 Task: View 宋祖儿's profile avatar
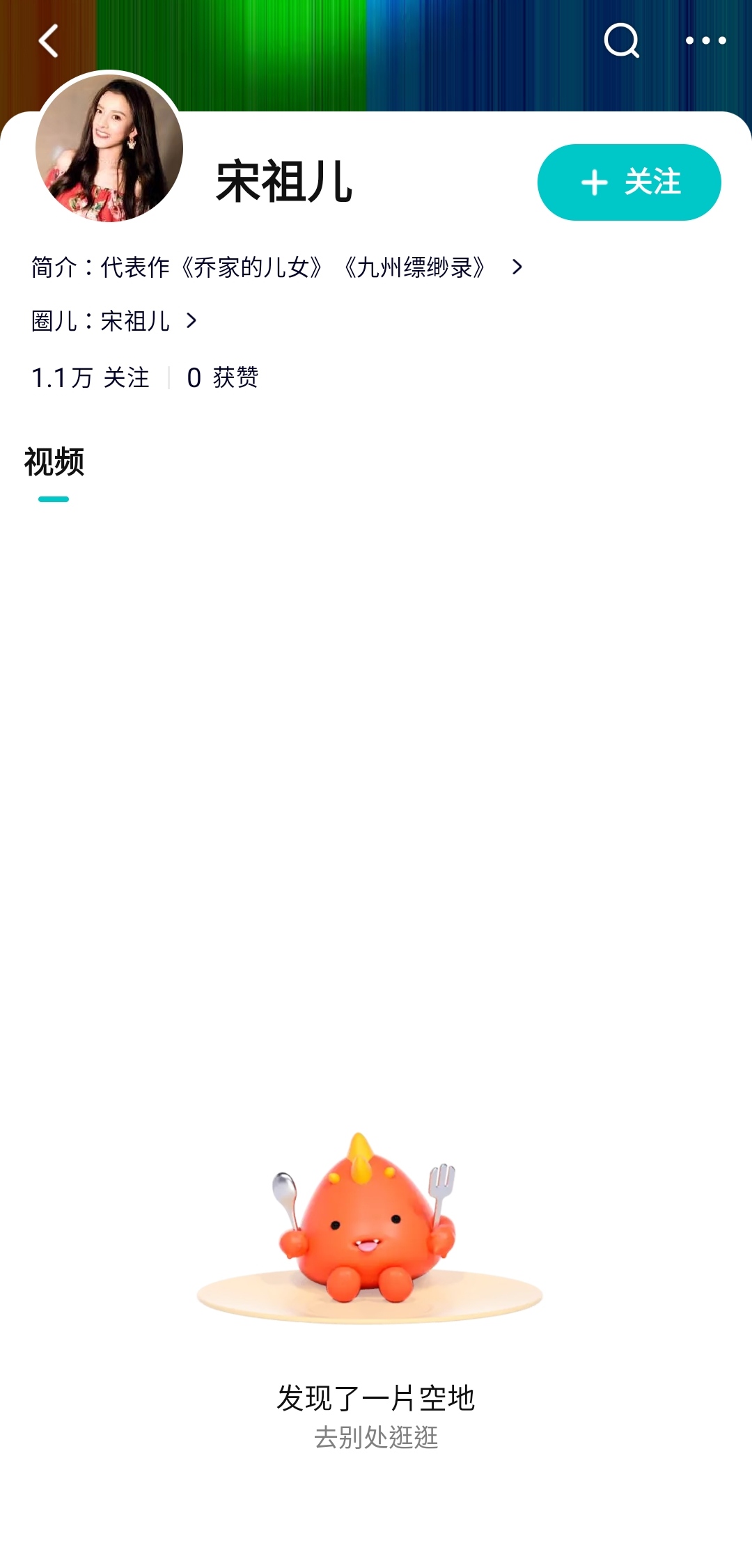click(109, 148)
